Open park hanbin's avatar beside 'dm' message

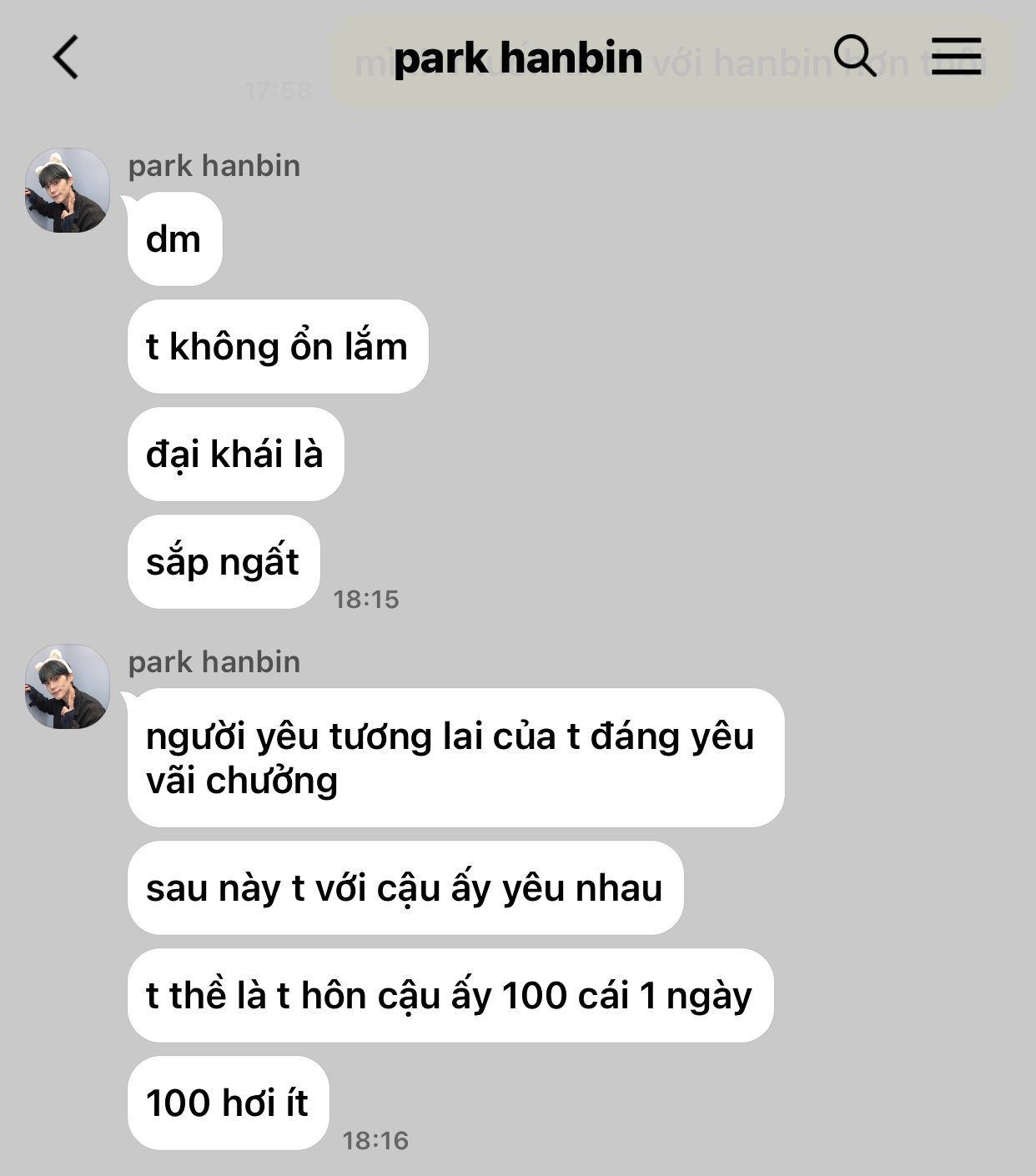67,190
